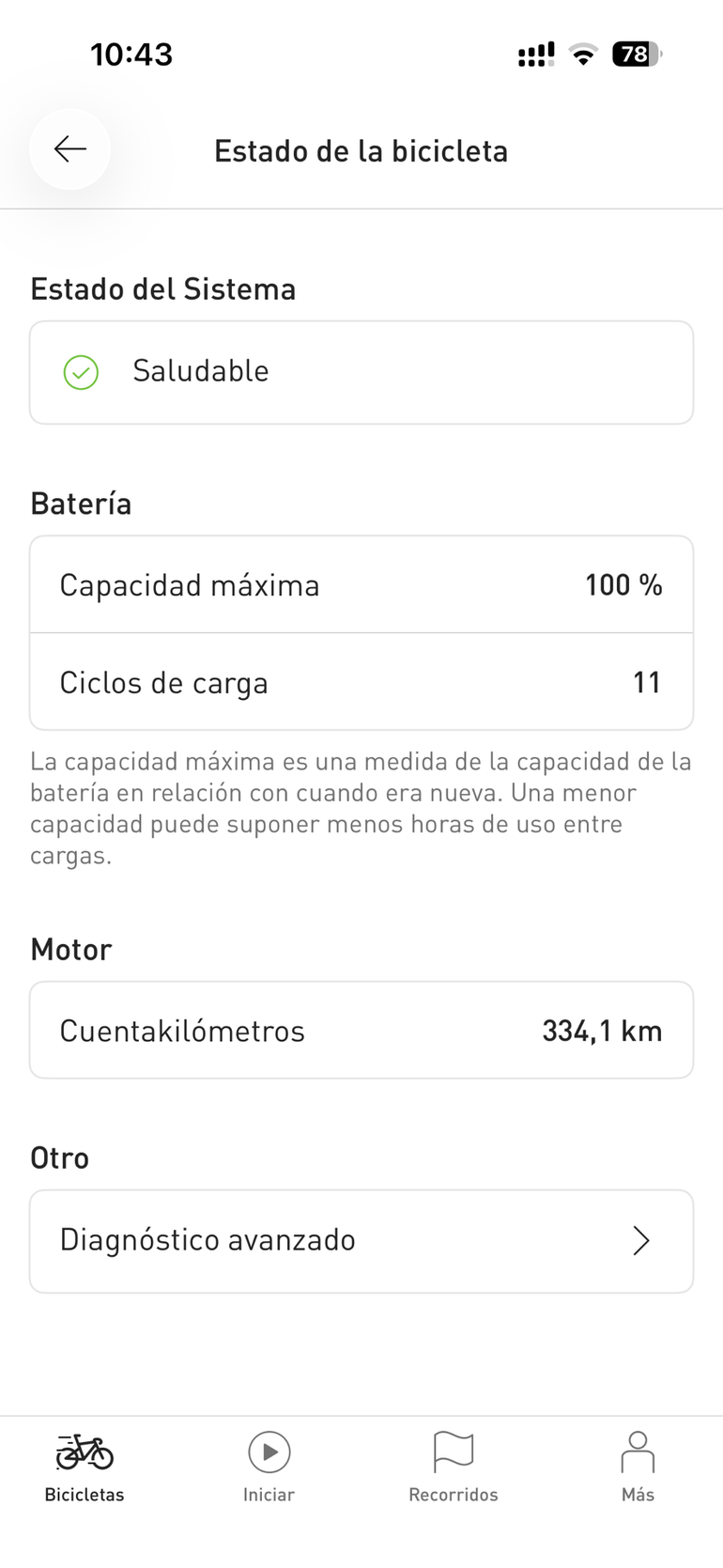
Task: Go back using the arrow button
Action: [69, 149]
